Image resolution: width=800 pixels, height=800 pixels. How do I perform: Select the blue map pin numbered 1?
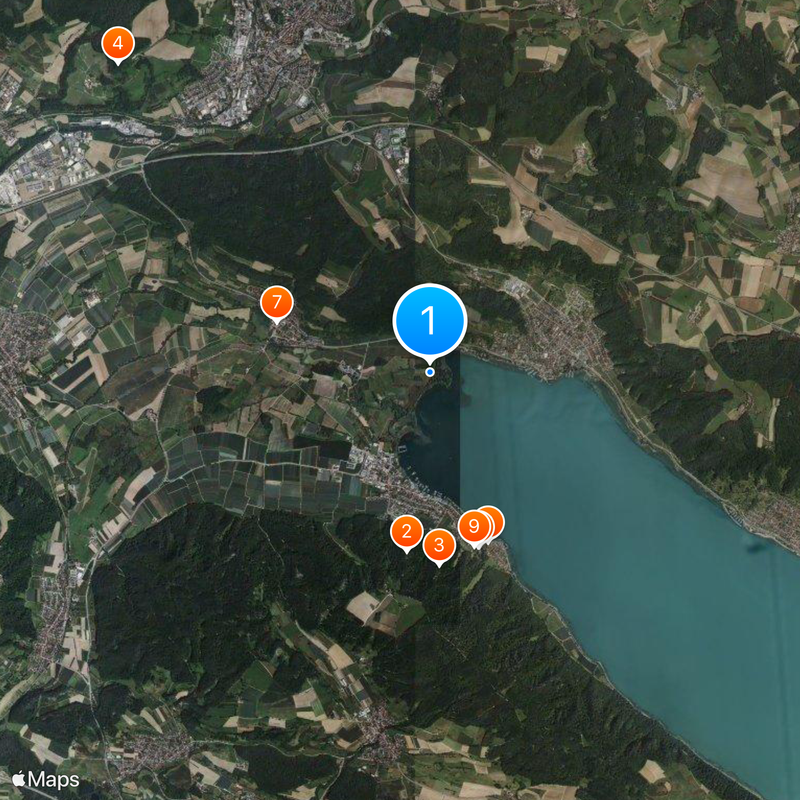tap(430, 321)
